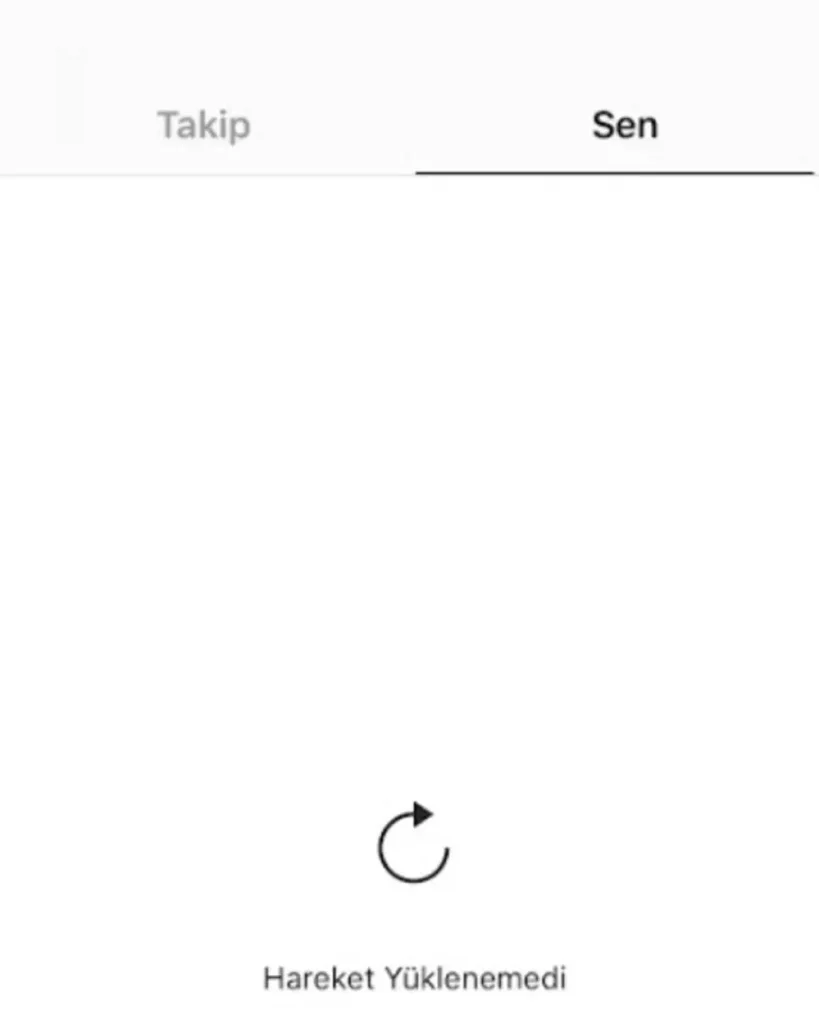Select the Sen tab
819x1024 pixels.
point(624,126)
